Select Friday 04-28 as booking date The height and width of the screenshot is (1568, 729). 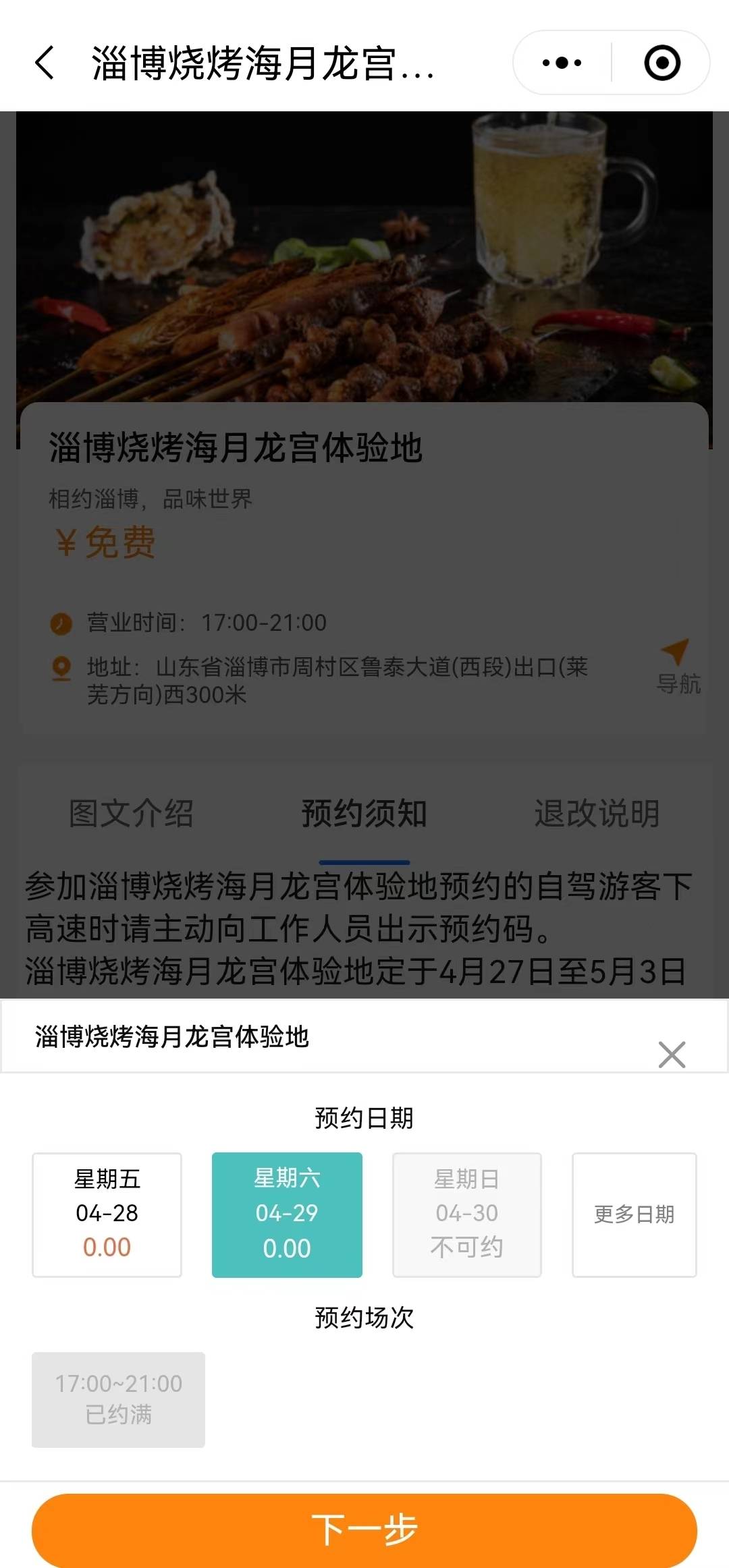107,1214
